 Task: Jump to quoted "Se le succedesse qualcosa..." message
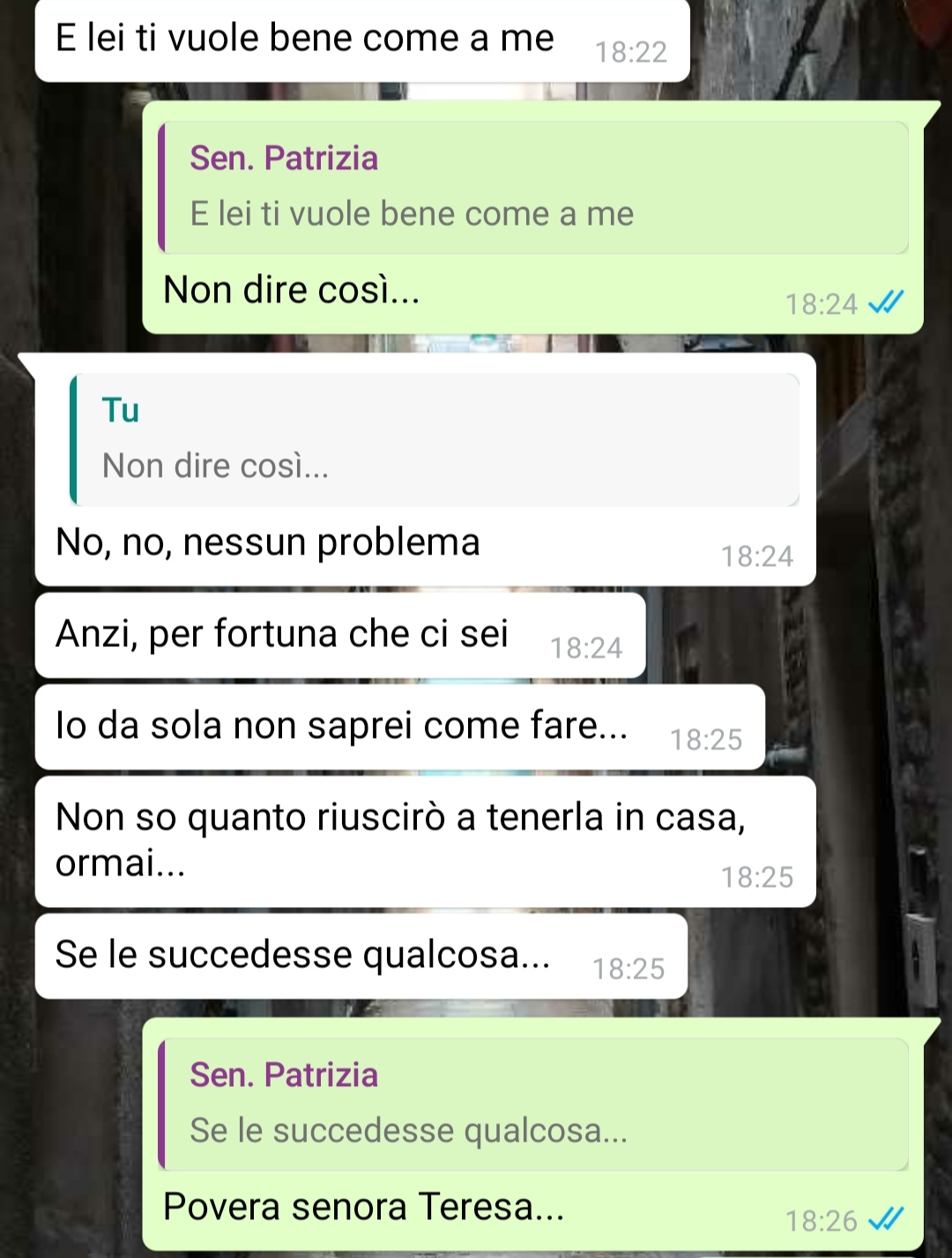click(532, 1105)
